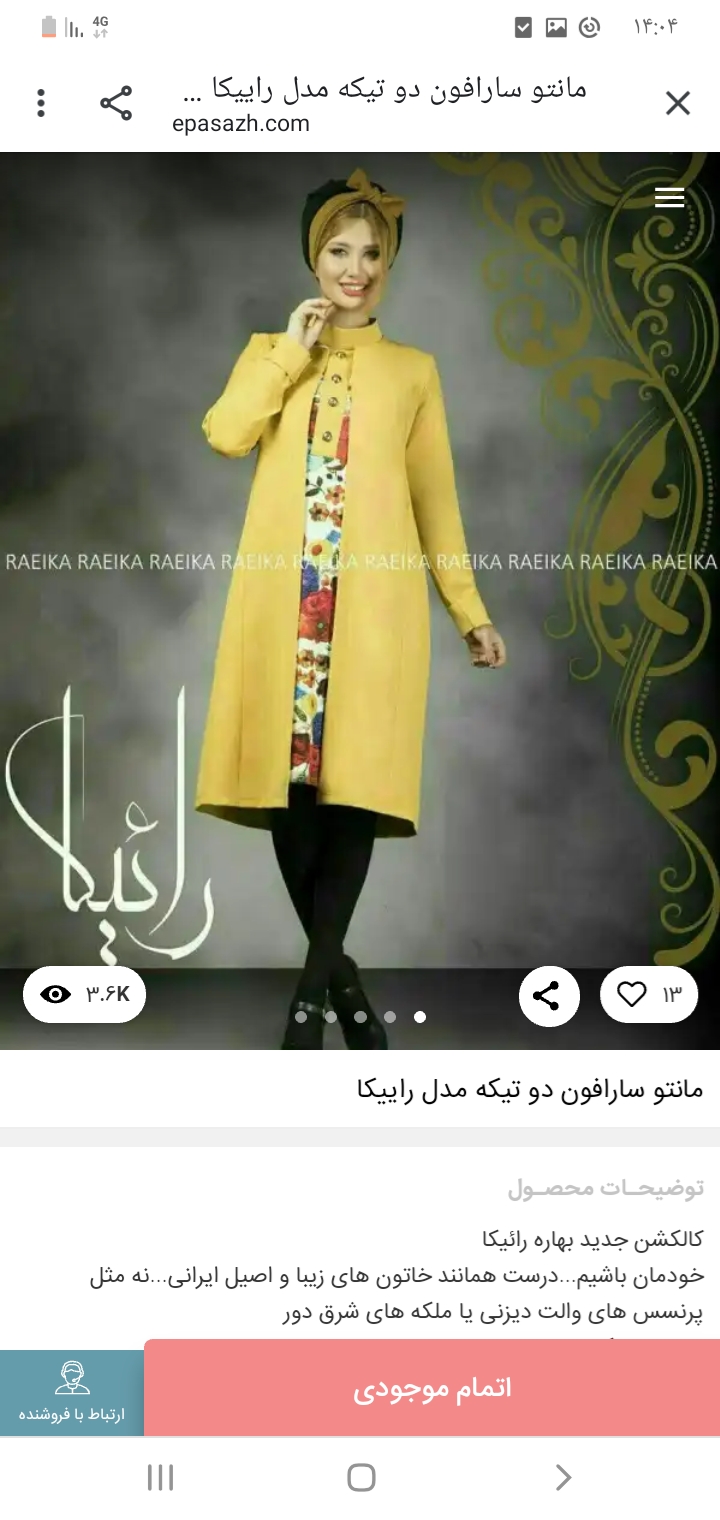Contact the seller via ارتباط با فروشنده

pos(72,1392)
